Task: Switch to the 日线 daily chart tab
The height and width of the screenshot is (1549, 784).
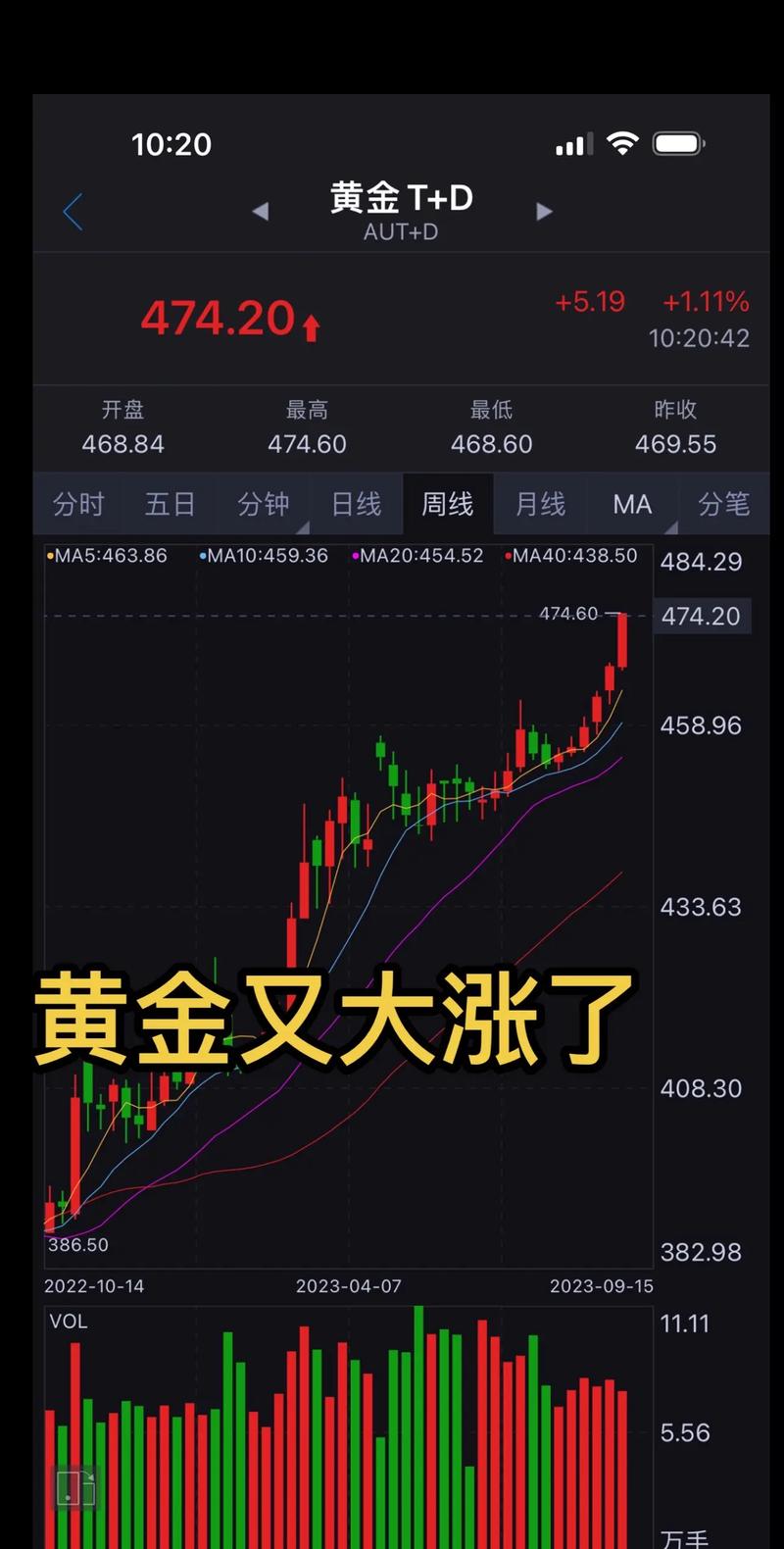Action: pyautogui.click(x=357, y=504)
